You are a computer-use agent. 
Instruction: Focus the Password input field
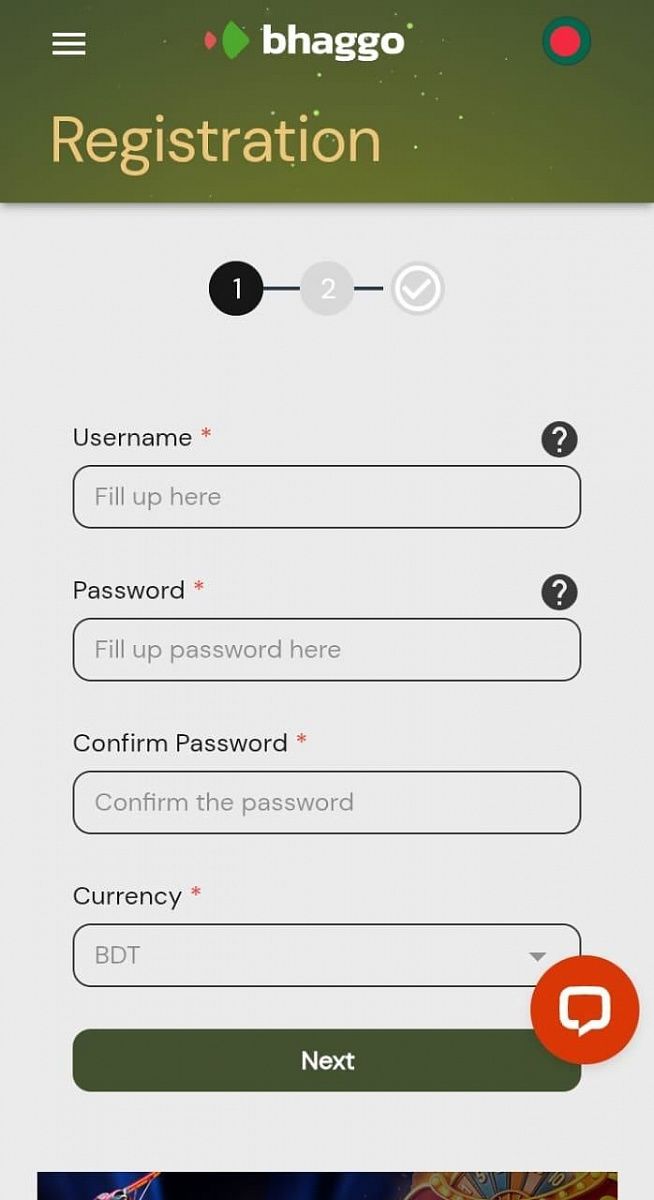326,650
